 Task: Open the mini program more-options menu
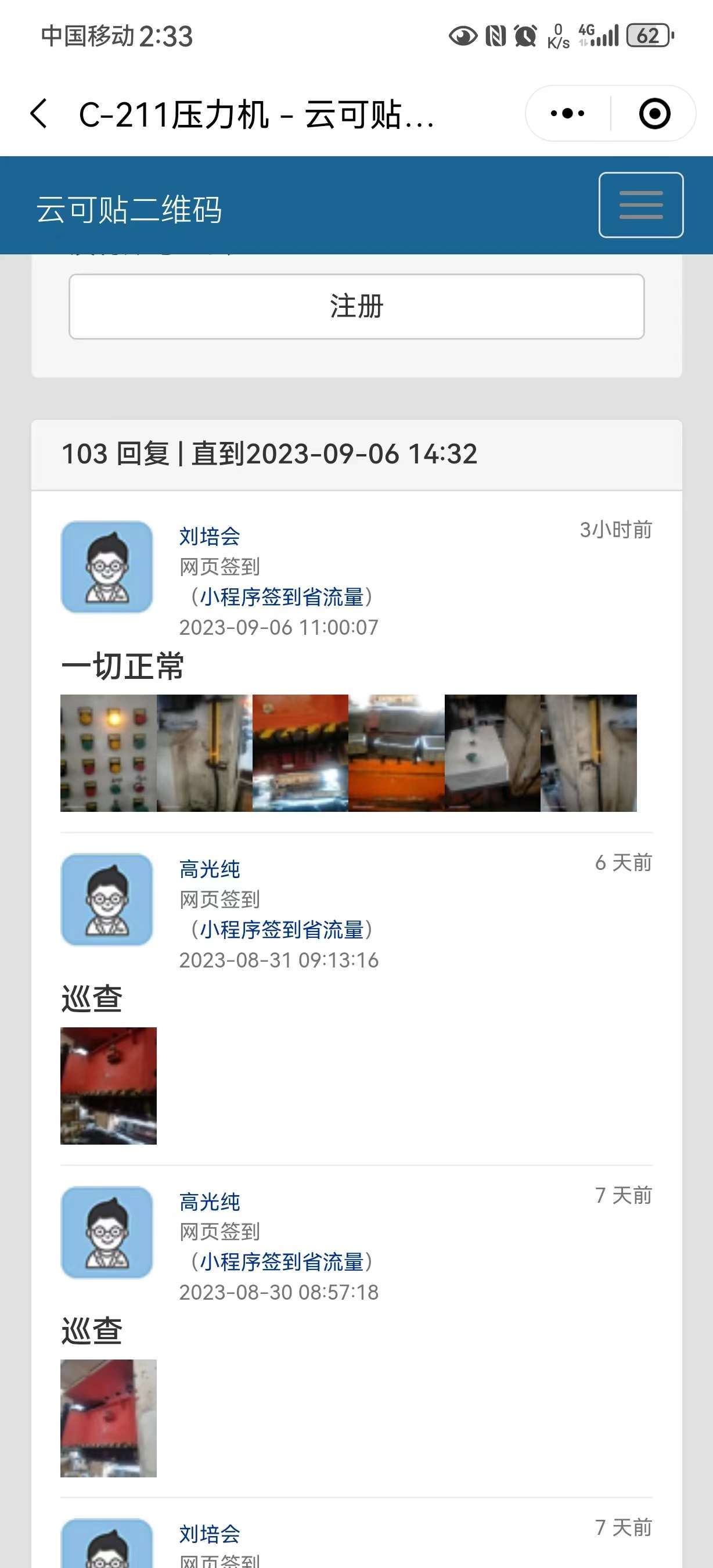coord(567,114)
